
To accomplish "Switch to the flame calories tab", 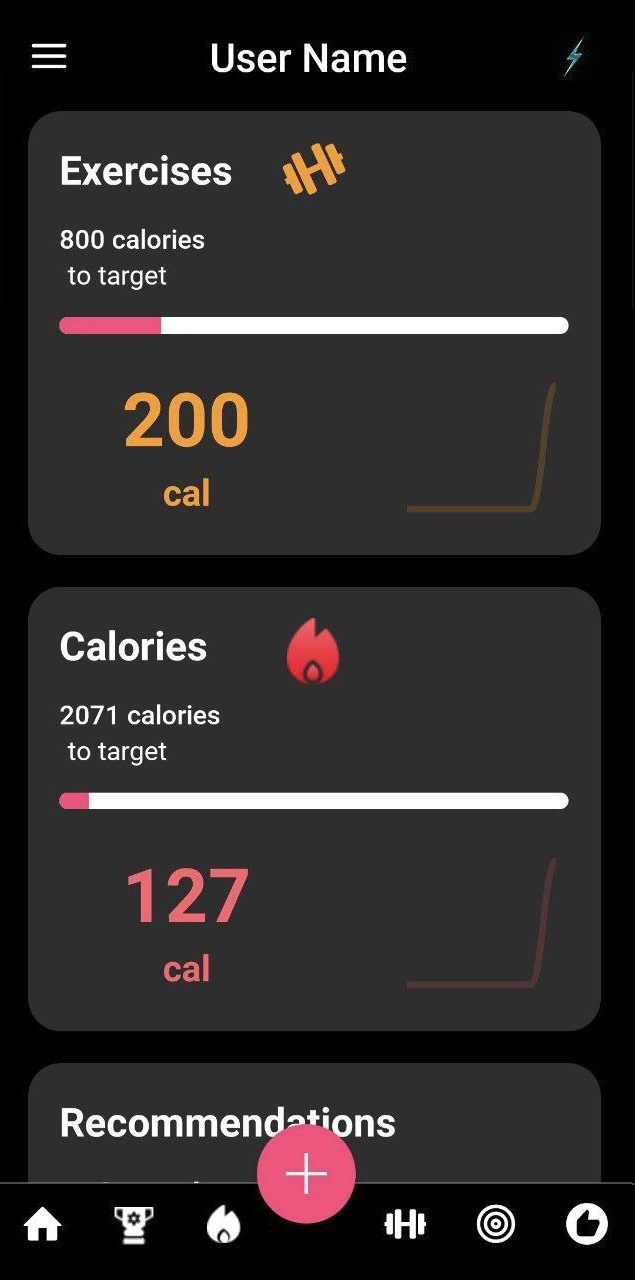I will point(223,1224).
